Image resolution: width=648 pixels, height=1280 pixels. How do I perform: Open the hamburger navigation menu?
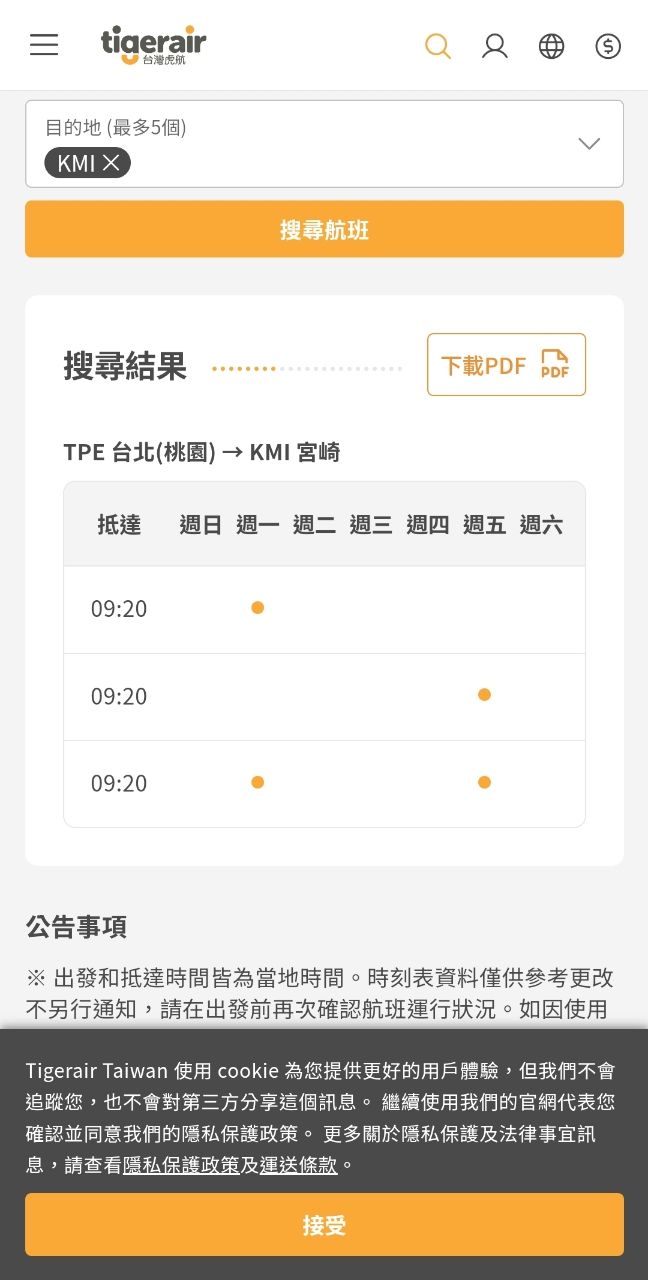(x=44, y=45)
